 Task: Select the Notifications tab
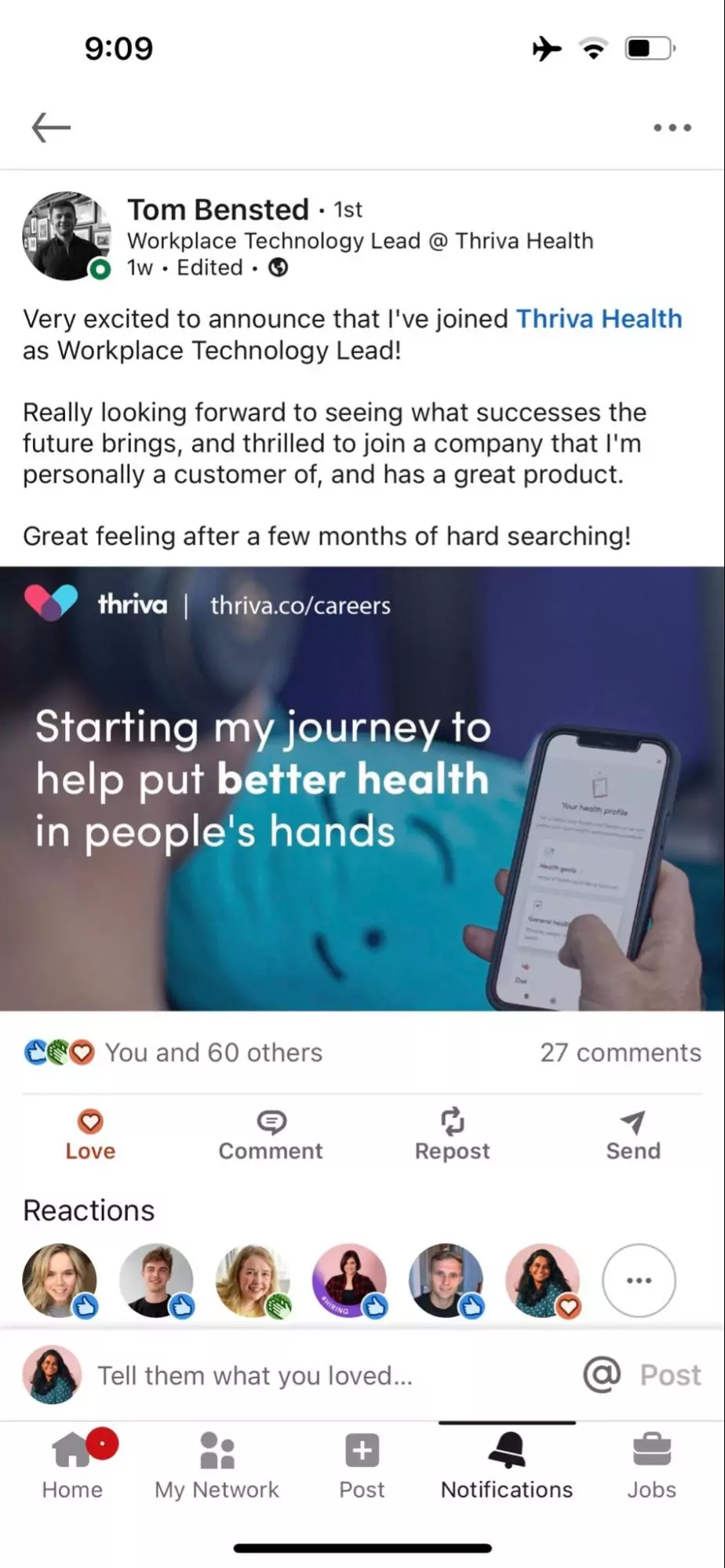click(x=507, y=1465)
